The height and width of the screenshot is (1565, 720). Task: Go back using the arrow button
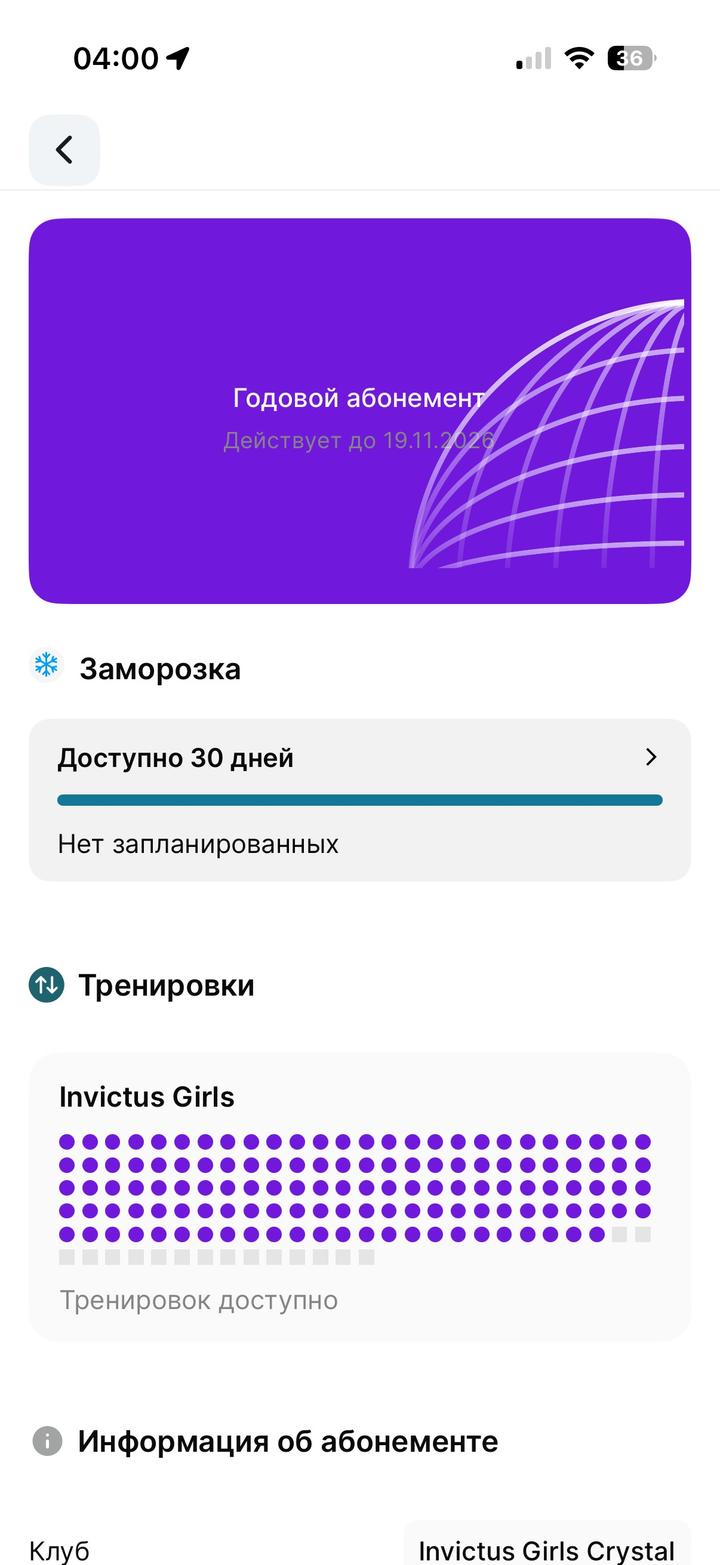(x=64, y=150)
